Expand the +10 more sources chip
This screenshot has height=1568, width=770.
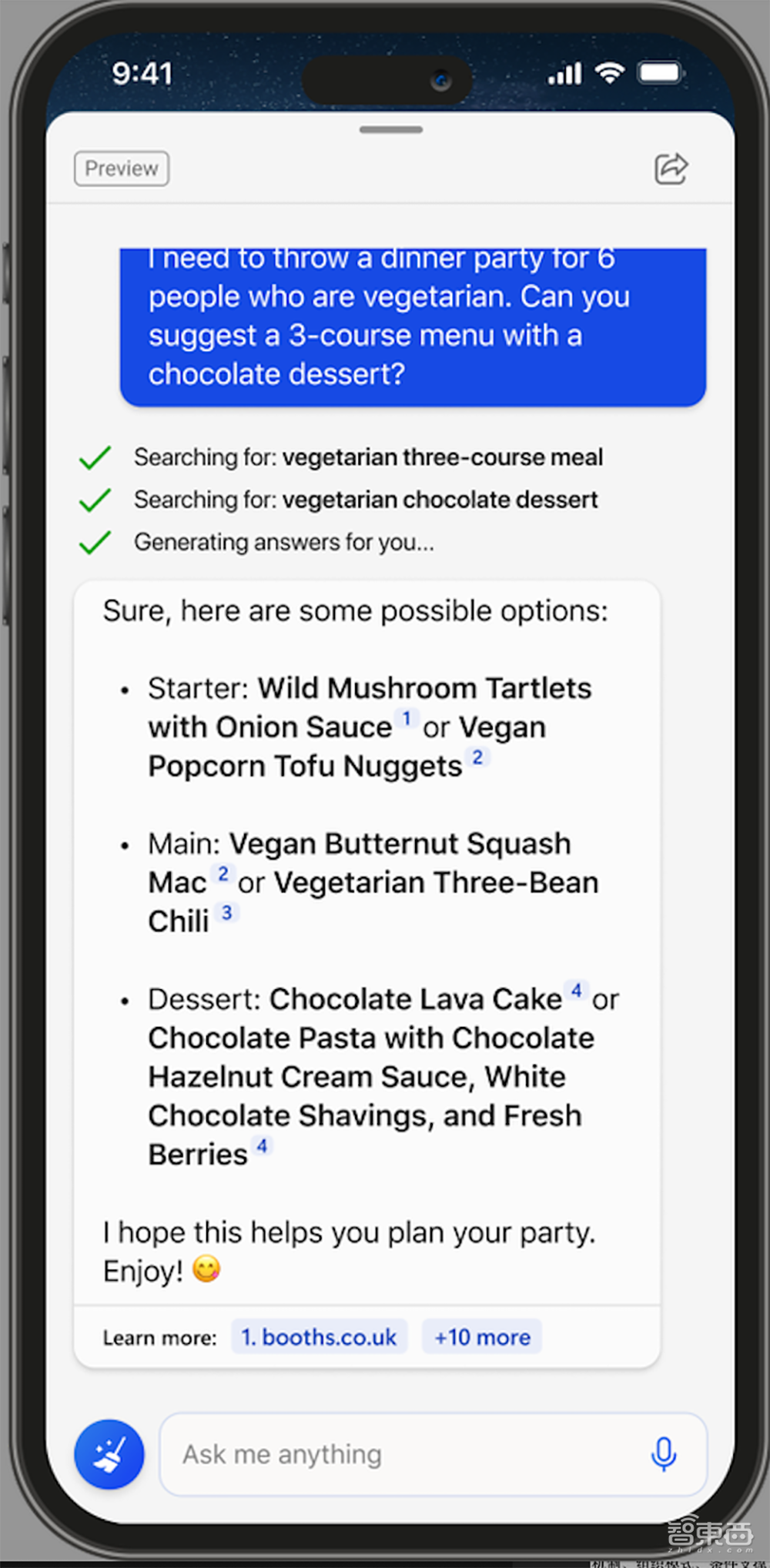[x=482, y=1337]
